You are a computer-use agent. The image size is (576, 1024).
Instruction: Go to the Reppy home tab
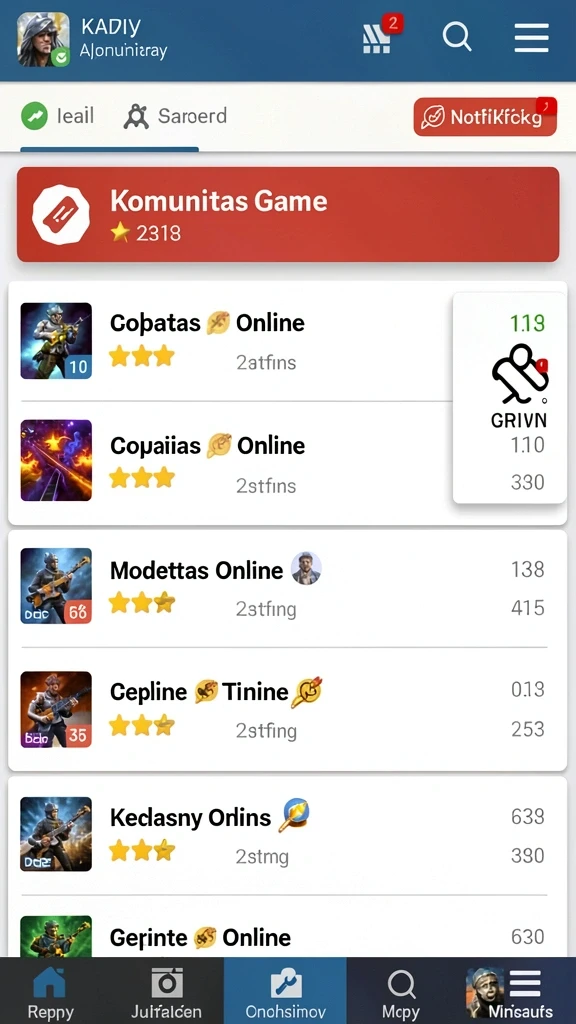click(x=50, y=991)
